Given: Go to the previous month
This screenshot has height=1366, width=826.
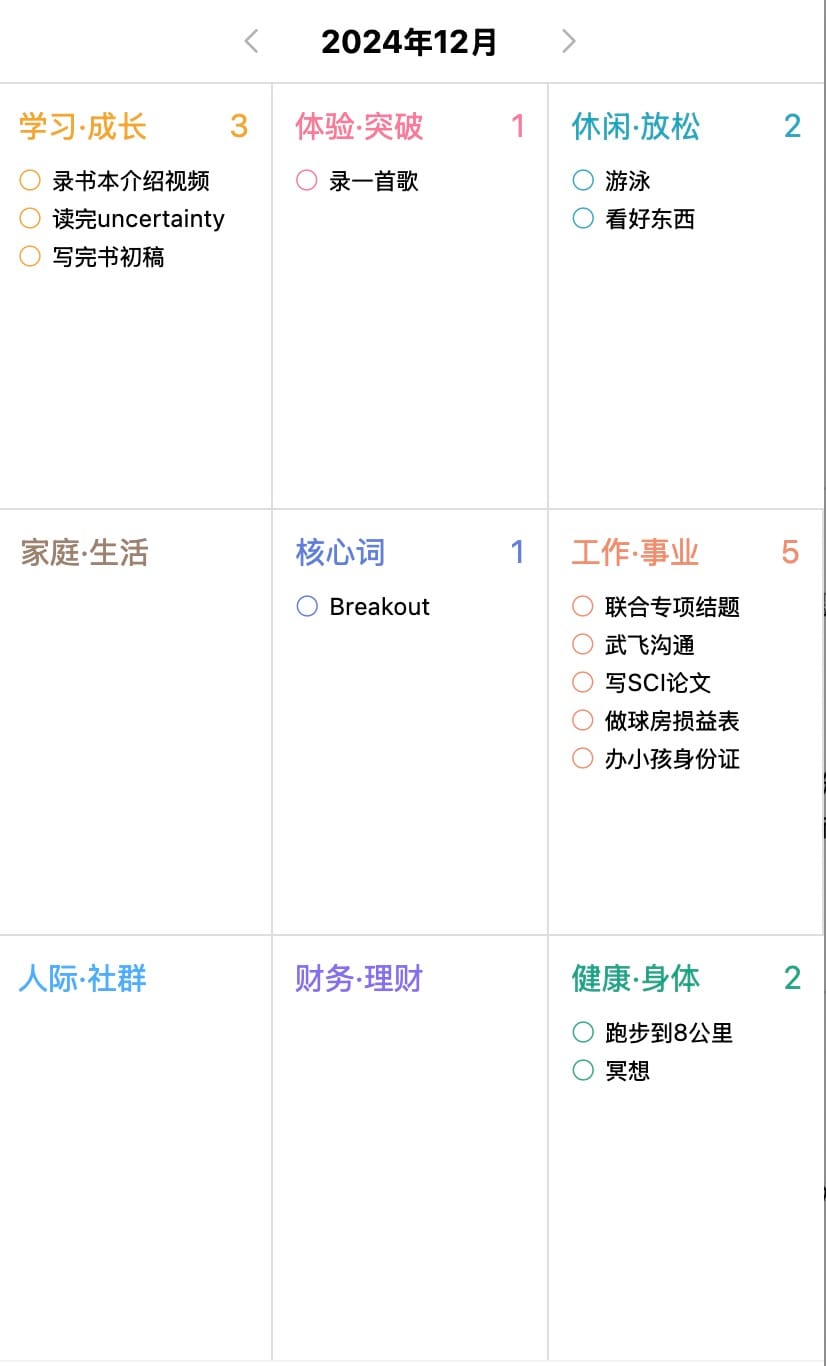Looking at the screenshot, I should coord(252,41).
